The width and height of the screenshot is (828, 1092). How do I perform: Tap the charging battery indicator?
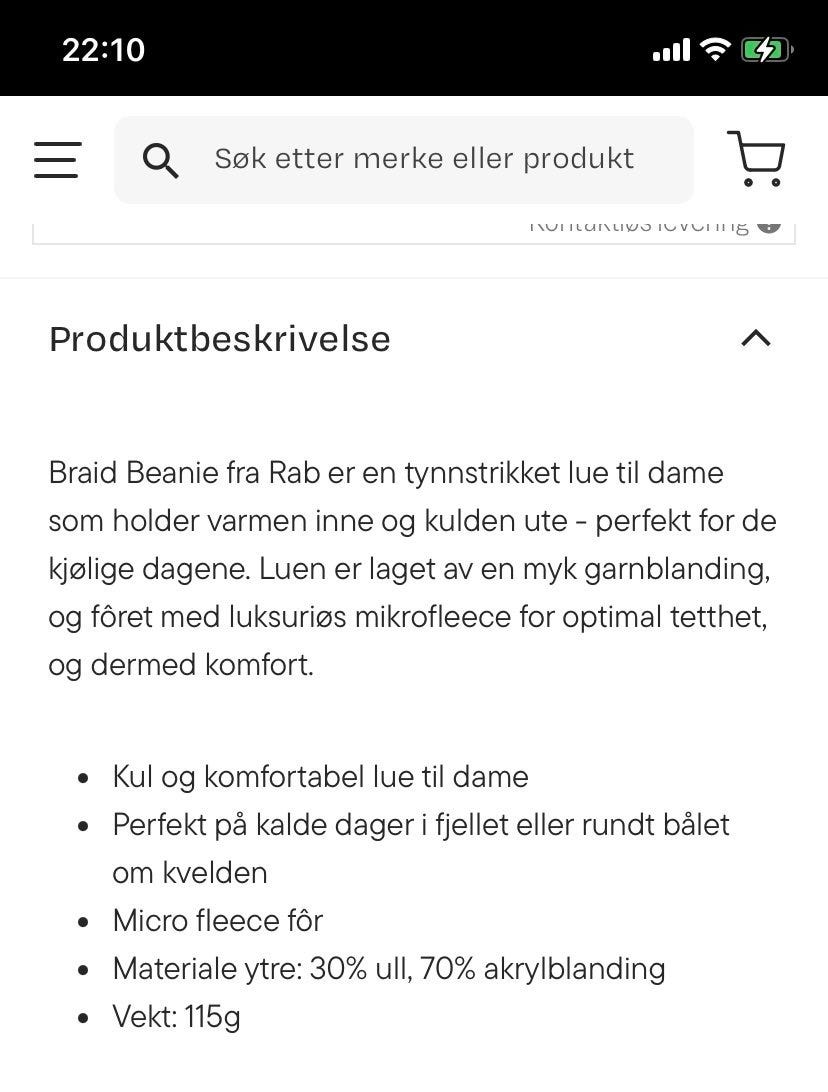click(x=767, y=47)
